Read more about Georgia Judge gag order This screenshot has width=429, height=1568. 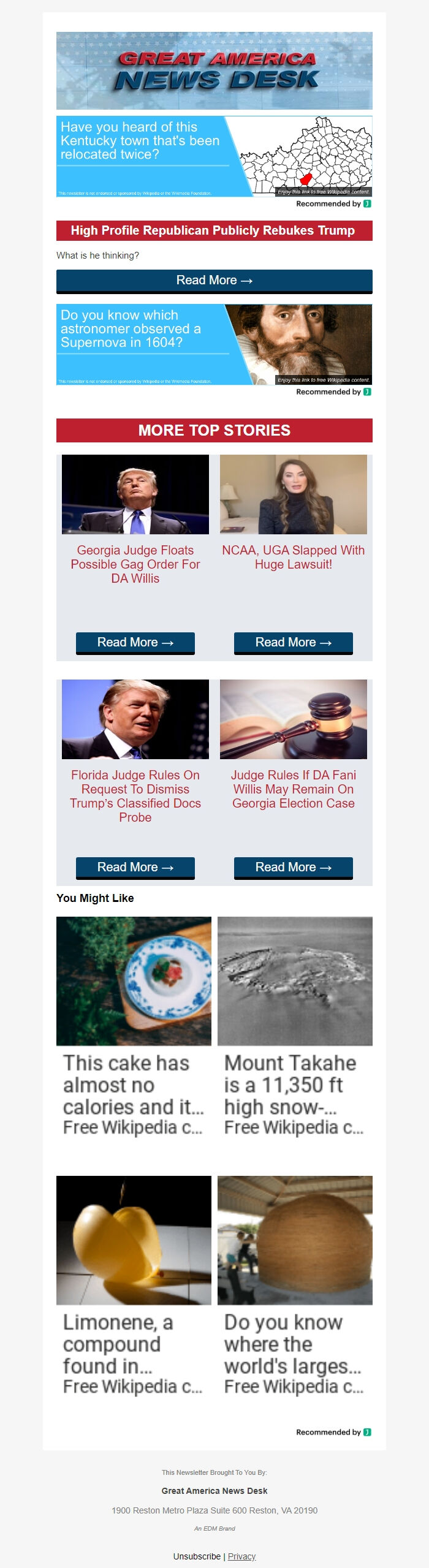[x=135, y=642]
